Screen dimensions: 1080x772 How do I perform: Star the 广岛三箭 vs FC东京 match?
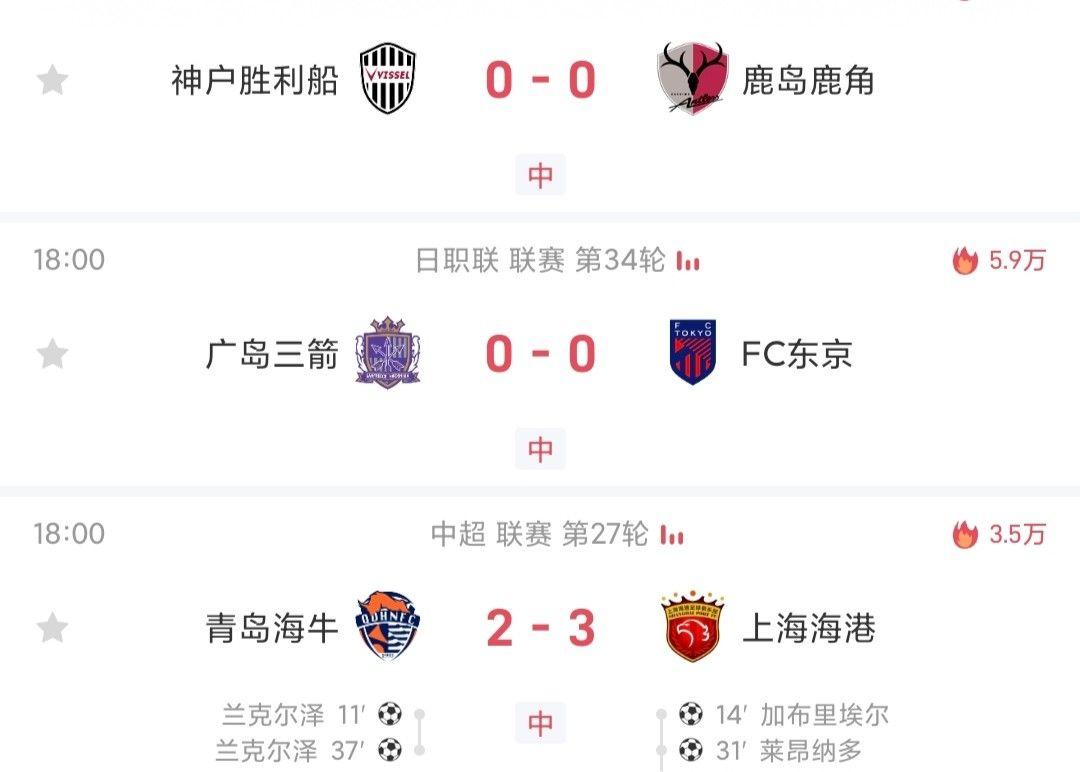[x=52, y=354]
